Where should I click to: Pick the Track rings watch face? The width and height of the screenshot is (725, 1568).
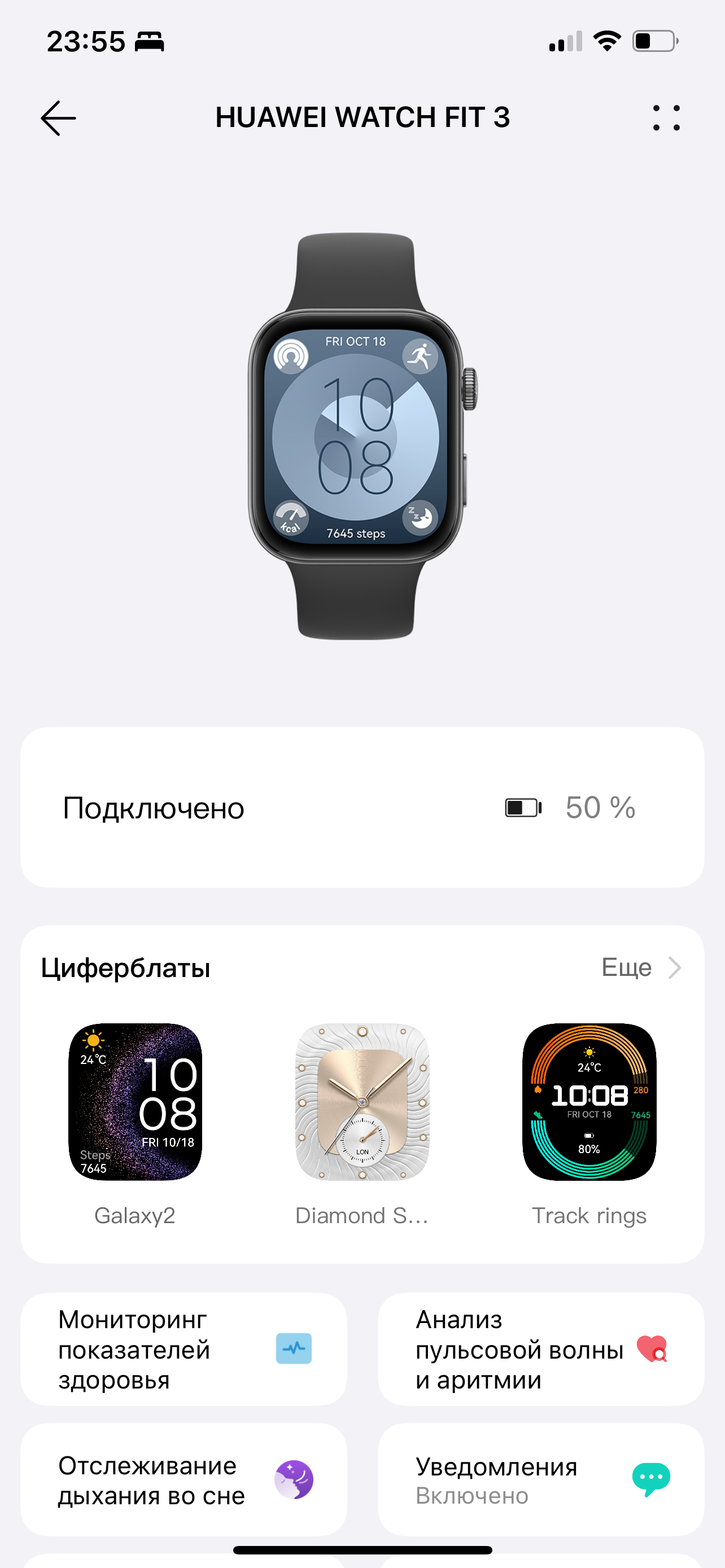589,1102
